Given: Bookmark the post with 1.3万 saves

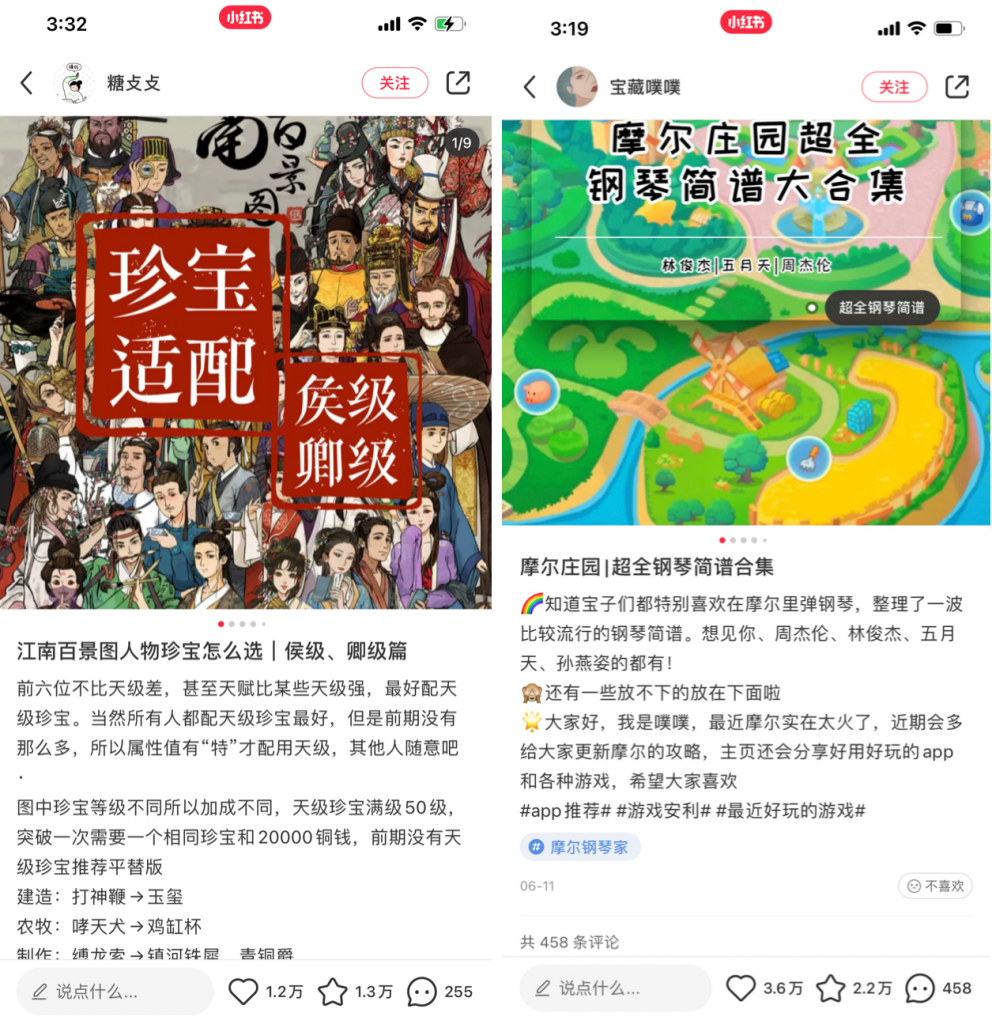Looking at the screenshot, I should pos(332,991).
